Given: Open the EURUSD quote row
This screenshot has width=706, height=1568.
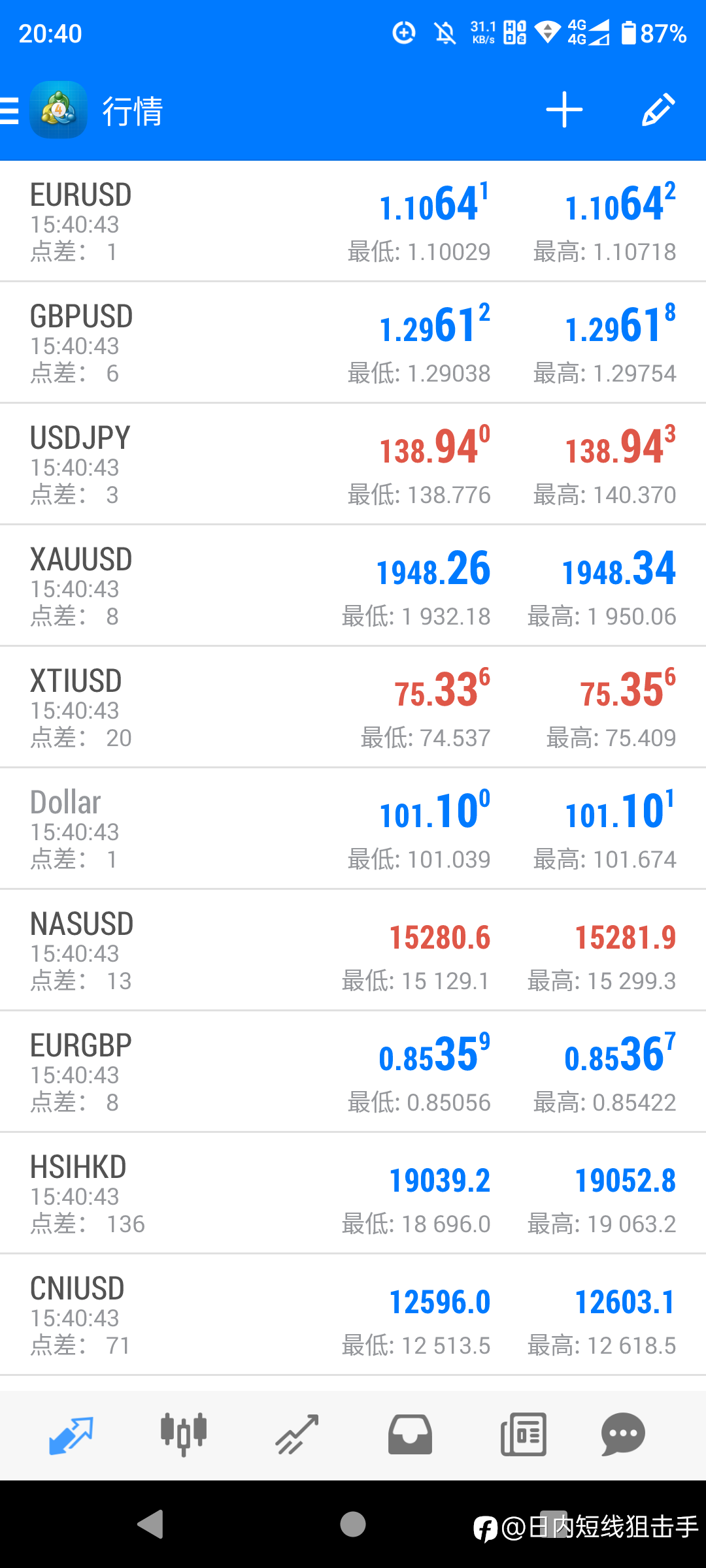Looking at the screenshot, I should [x=353, y=221].
